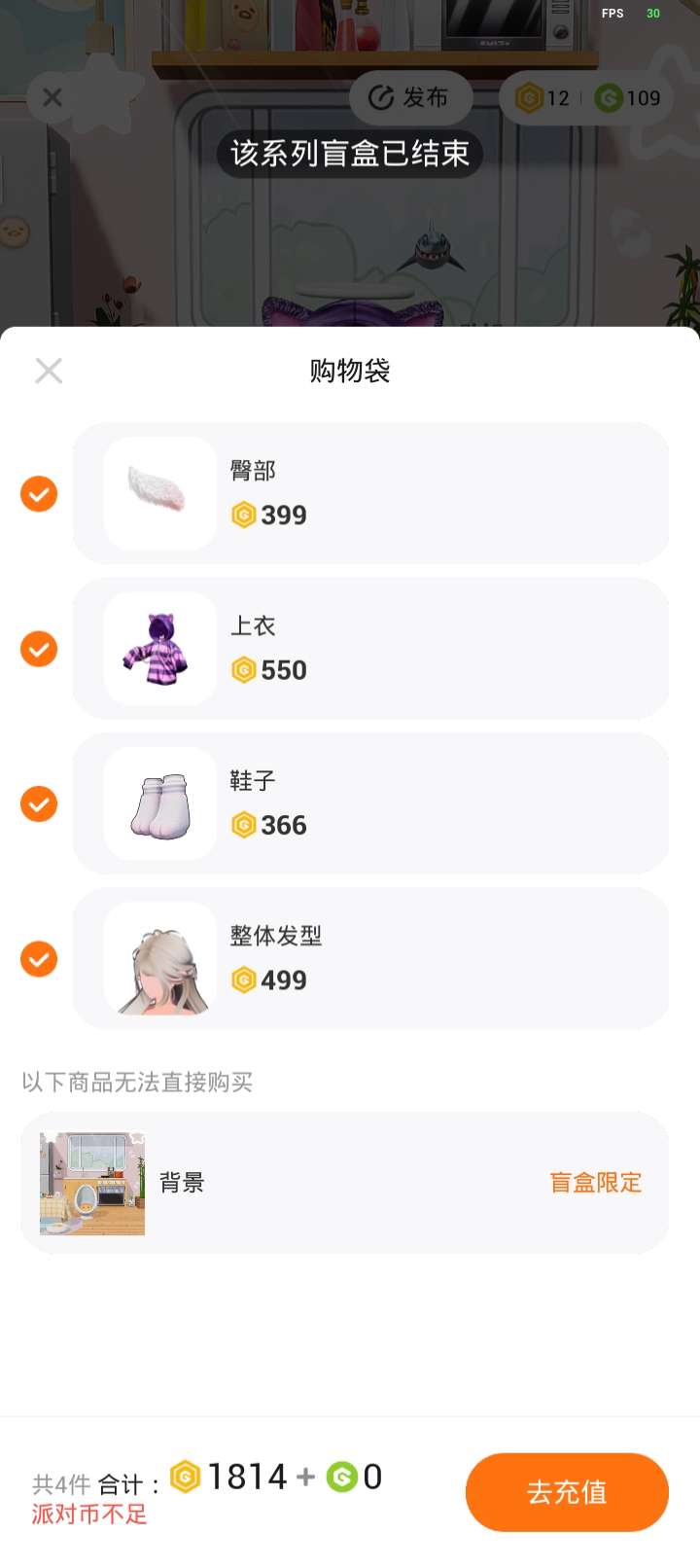Uncheck the 整体发型 item priced 499
The height and width of the screenshot is (1568, 700).
39,959
